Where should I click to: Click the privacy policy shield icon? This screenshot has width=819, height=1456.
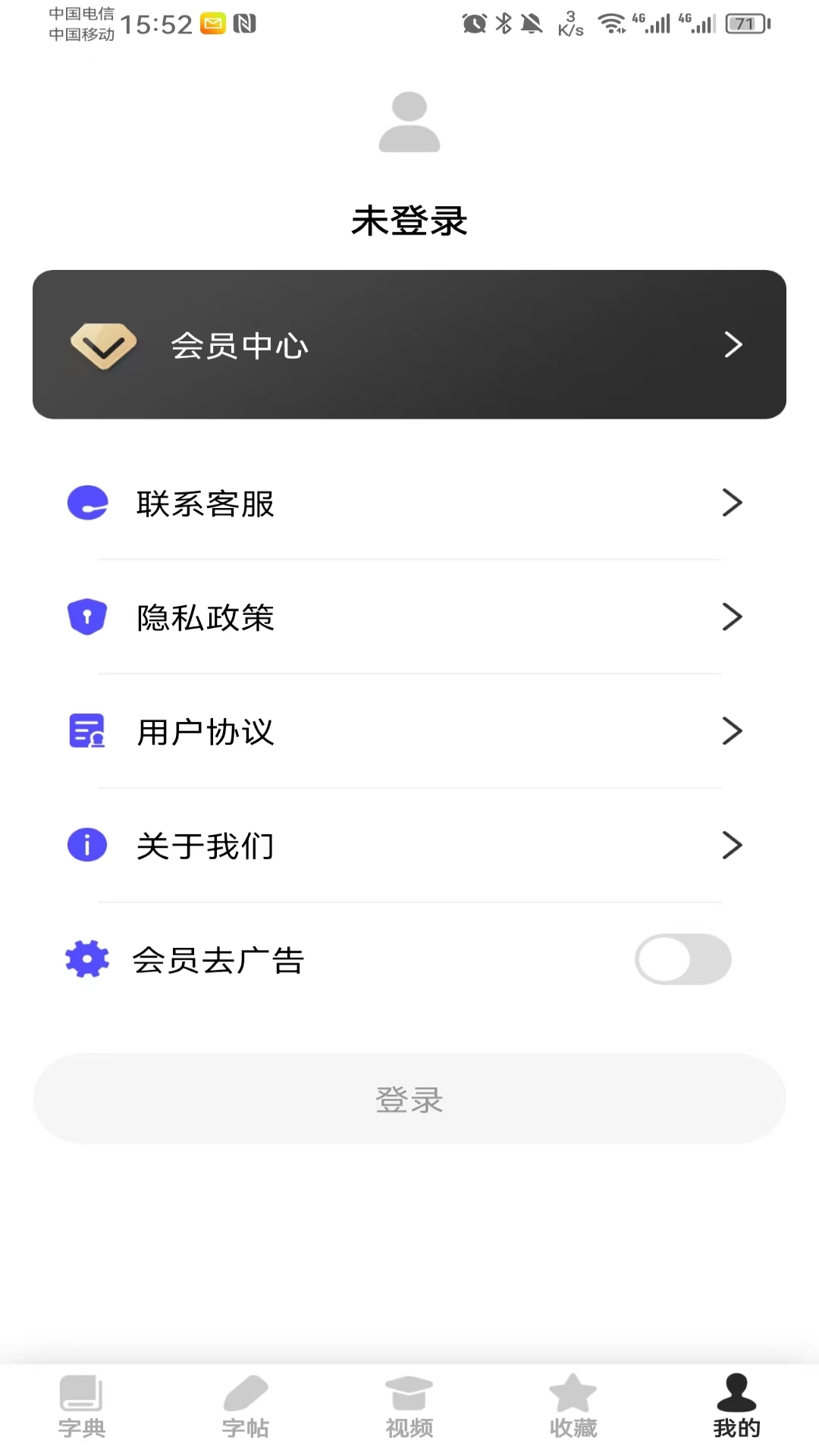(86, 617)
